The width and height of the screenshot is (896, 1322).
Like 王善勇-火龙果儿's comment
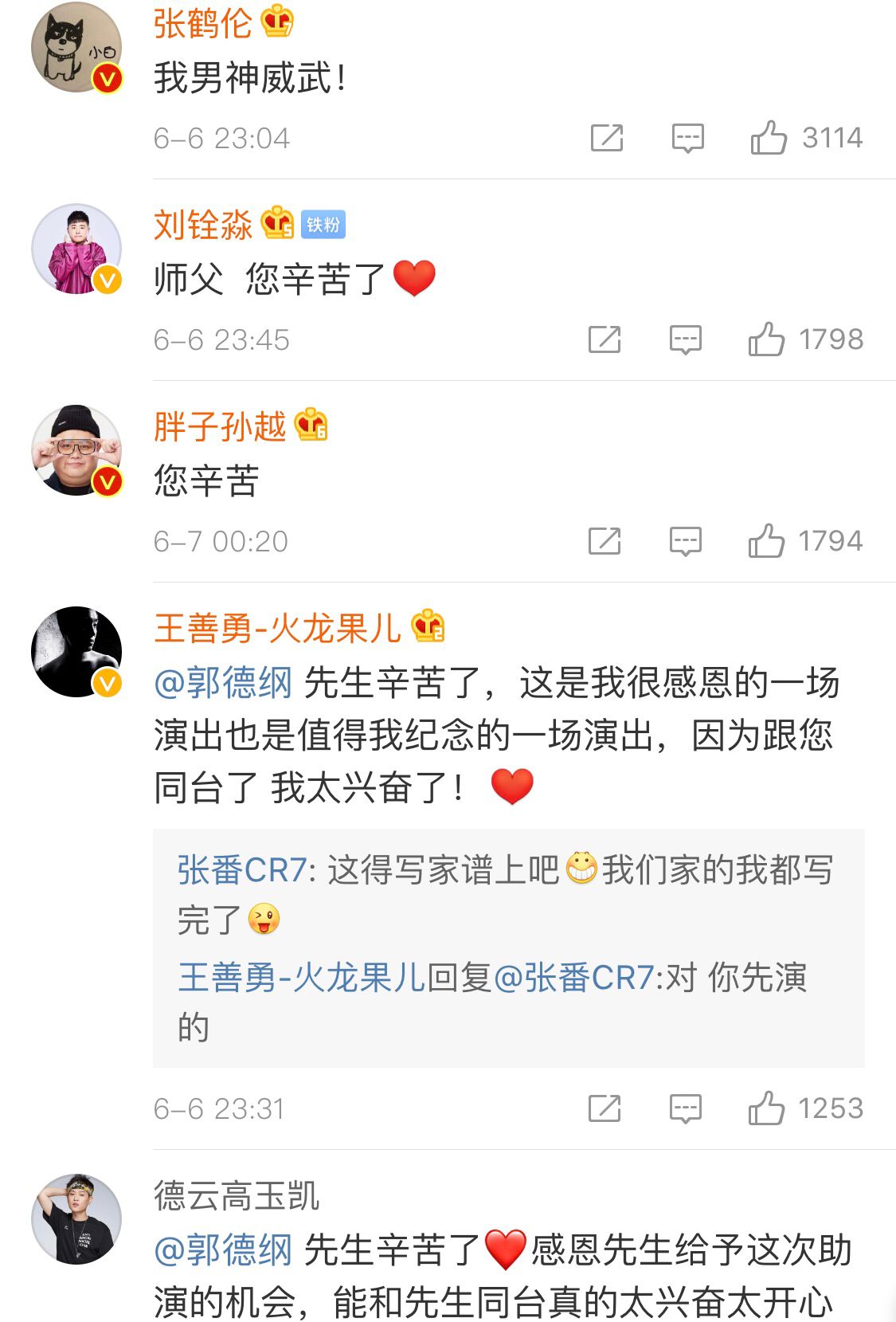(x=765, y=1108)
